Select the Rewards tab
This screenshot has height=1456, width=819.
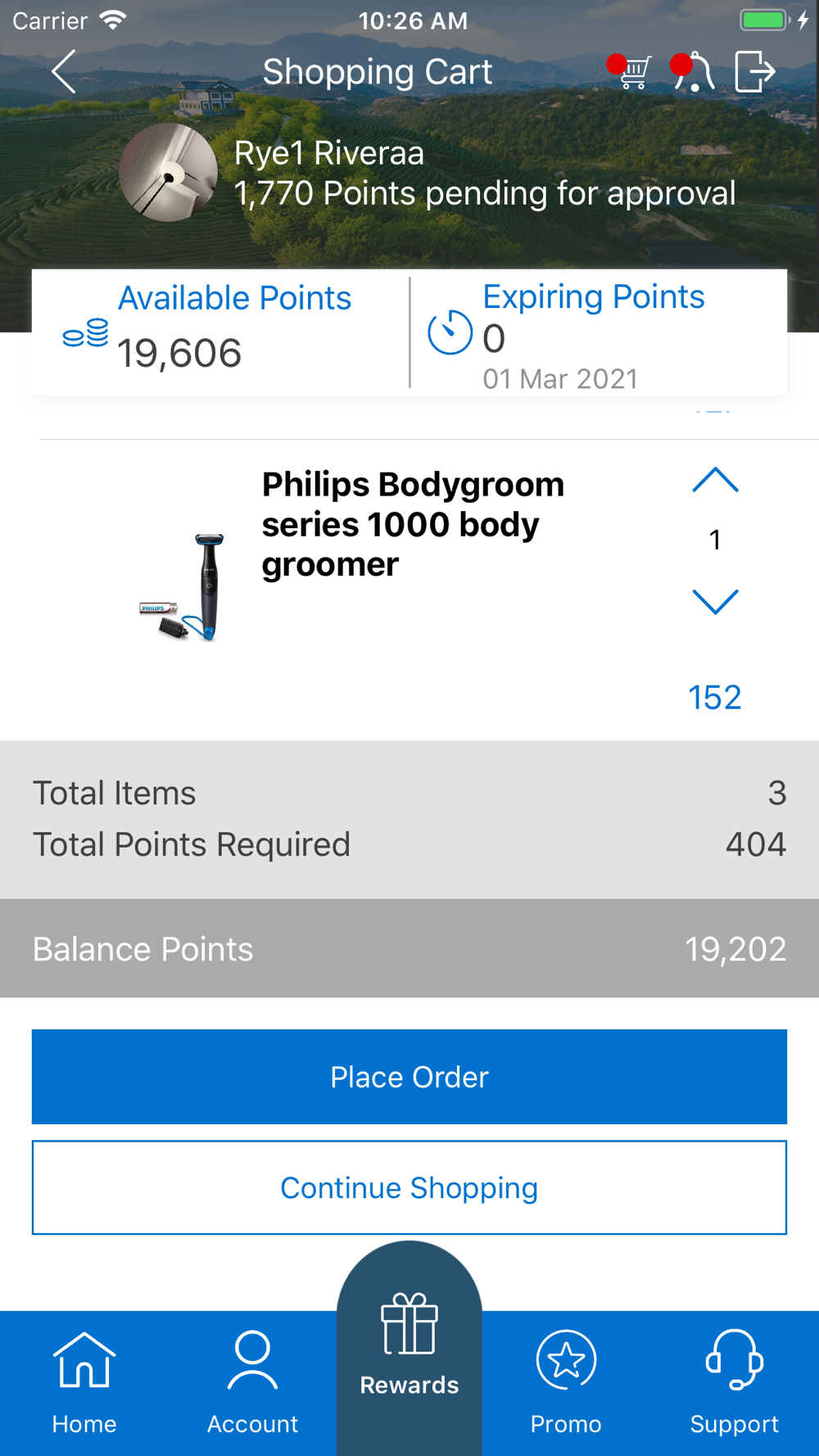pyautogui.click(x=409, y=1347)
